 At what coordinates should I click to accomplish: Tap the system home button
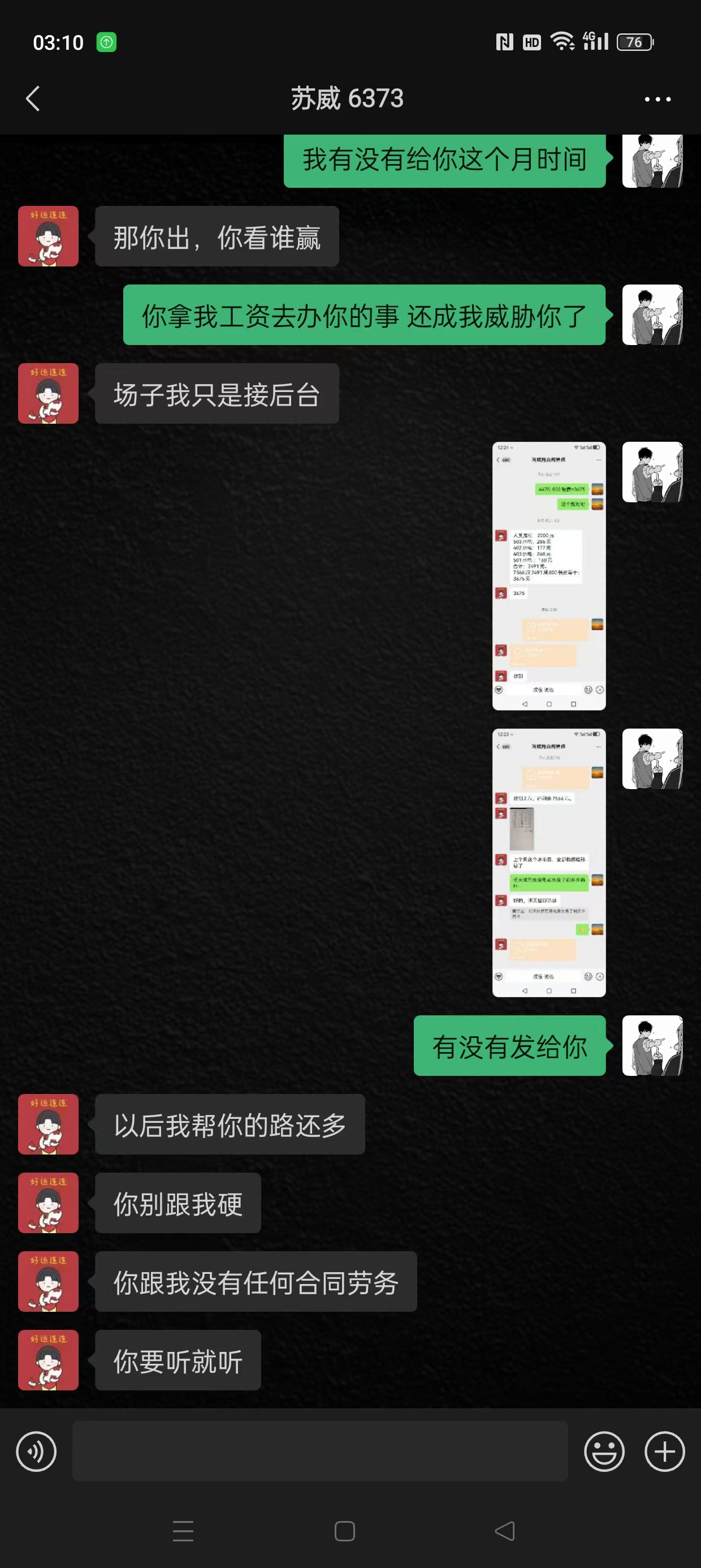344,1531
